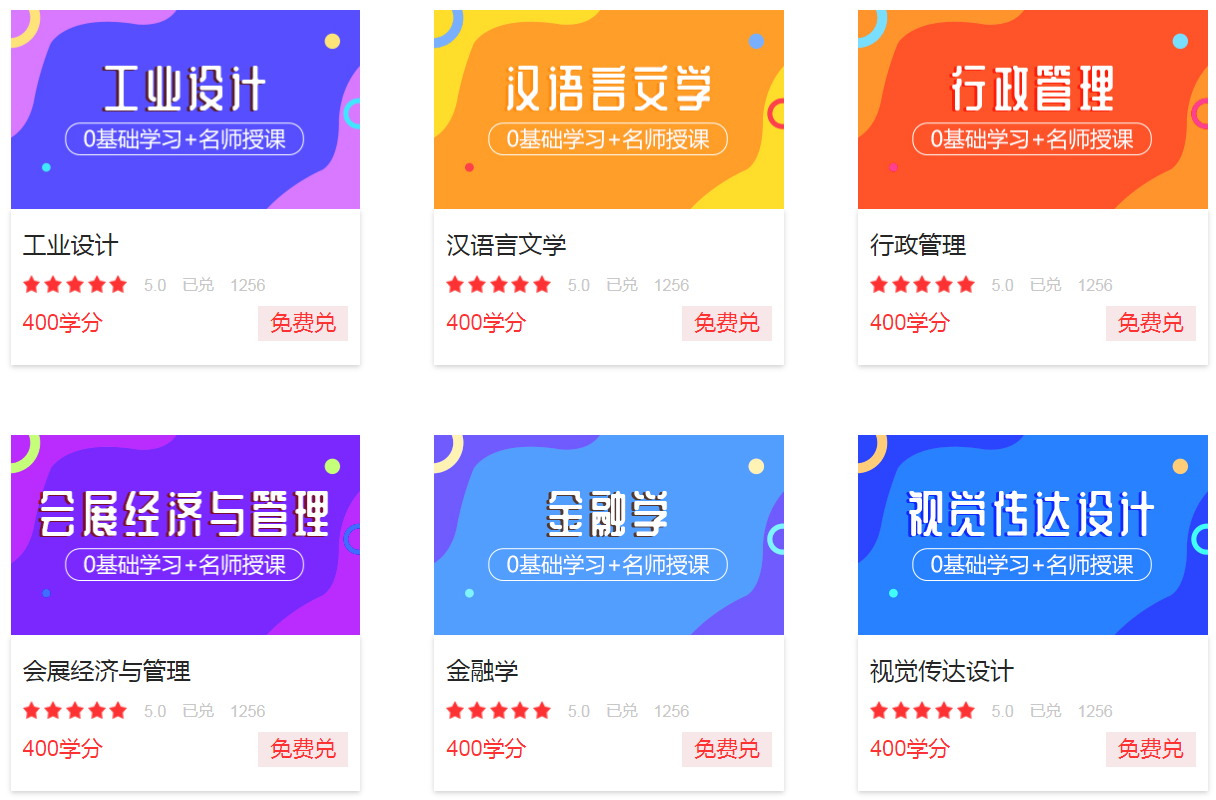Open the 行政管理 course card
Viewport: 1216px width, 800px height.
click(1032, 110)
